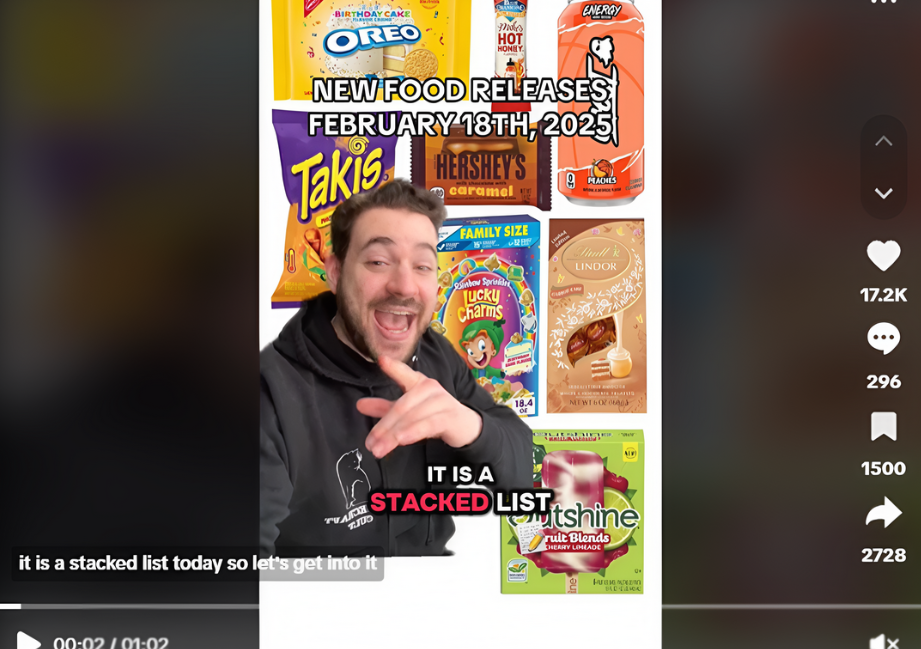Share this video using the arrow icon
The width and height of the screenshot is (921, 649).
pyautogui.click(x=883, y=513)
